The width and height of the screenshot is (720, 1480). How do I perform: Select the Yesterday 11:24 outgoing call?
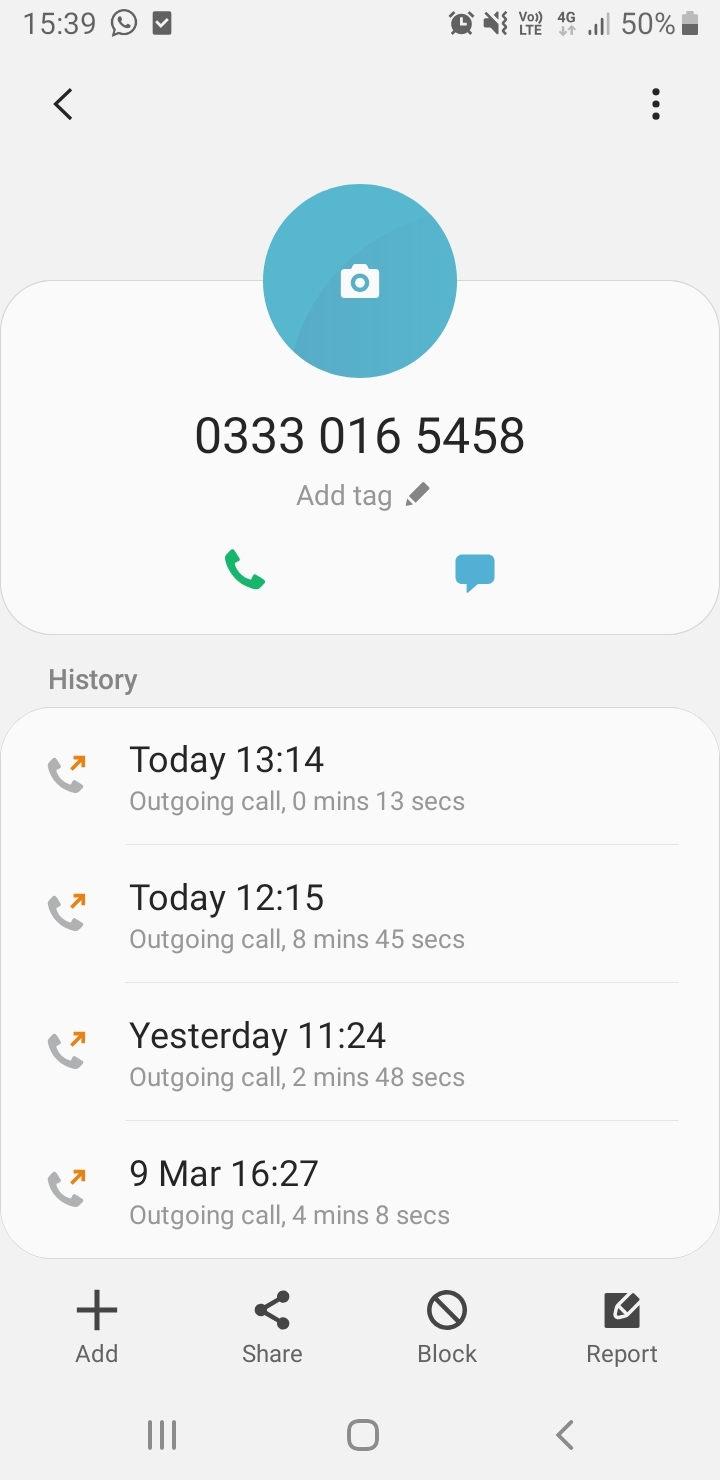[x=360, y=1053]
